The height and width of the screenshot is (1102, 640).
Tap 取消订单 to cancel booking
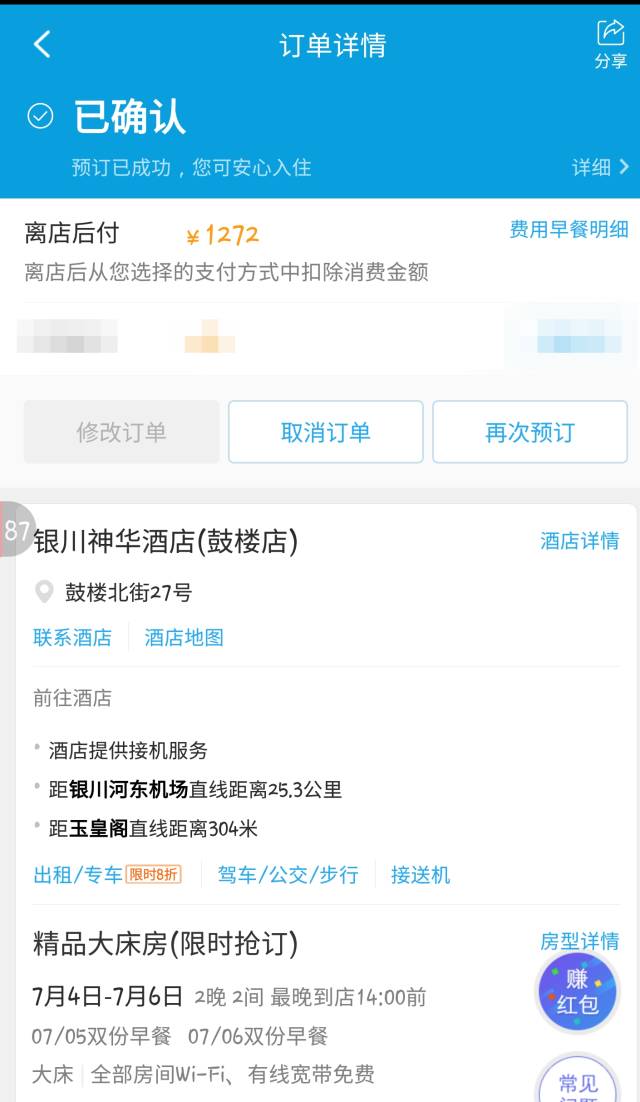(x=325, y=432)
